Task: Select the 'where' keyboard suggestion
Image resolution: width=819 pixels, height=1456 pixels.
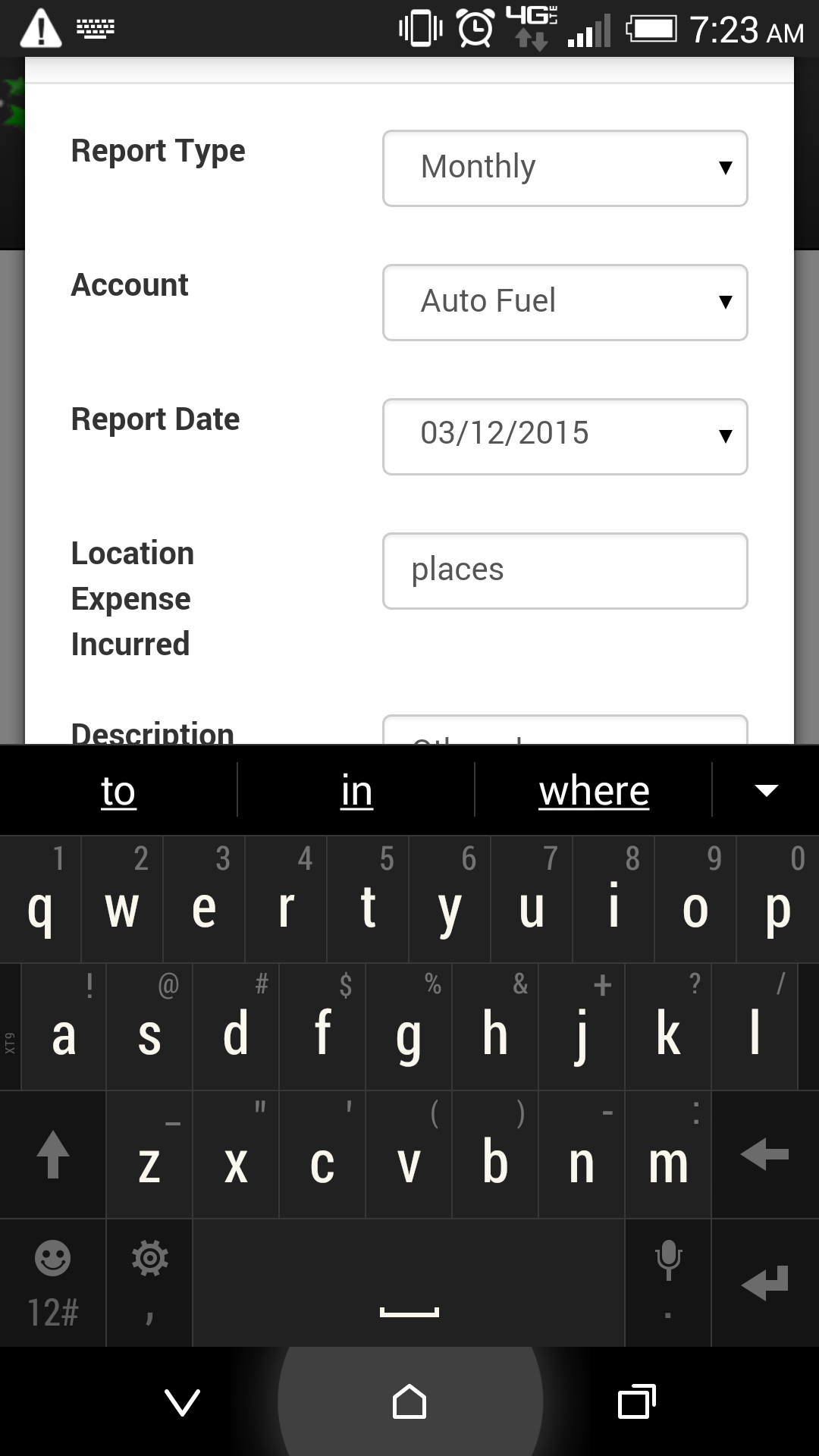Action: point(594,791)
